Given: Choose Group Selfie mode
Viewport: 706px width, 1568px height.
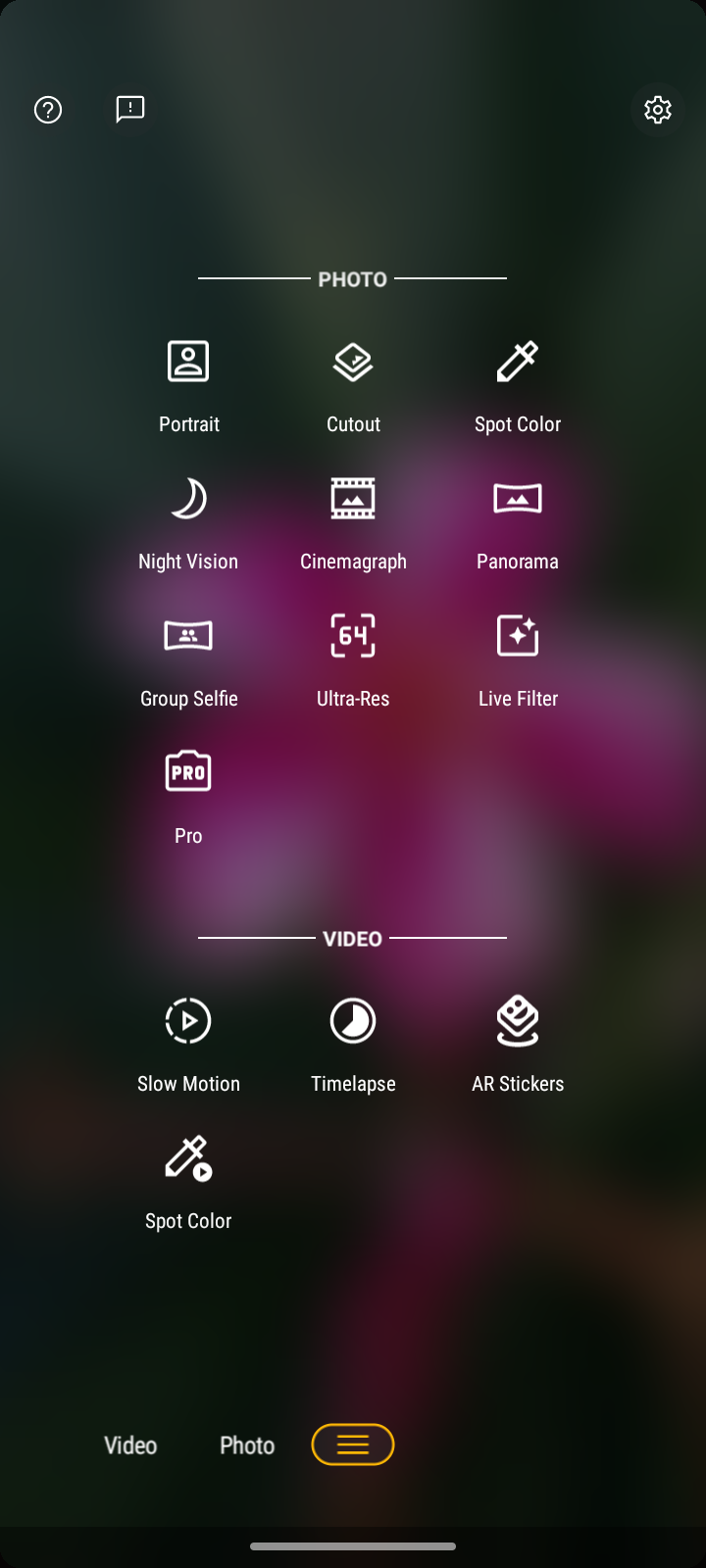Looking at the screenshot, I should pyautogui.click(x=188, y=661).
